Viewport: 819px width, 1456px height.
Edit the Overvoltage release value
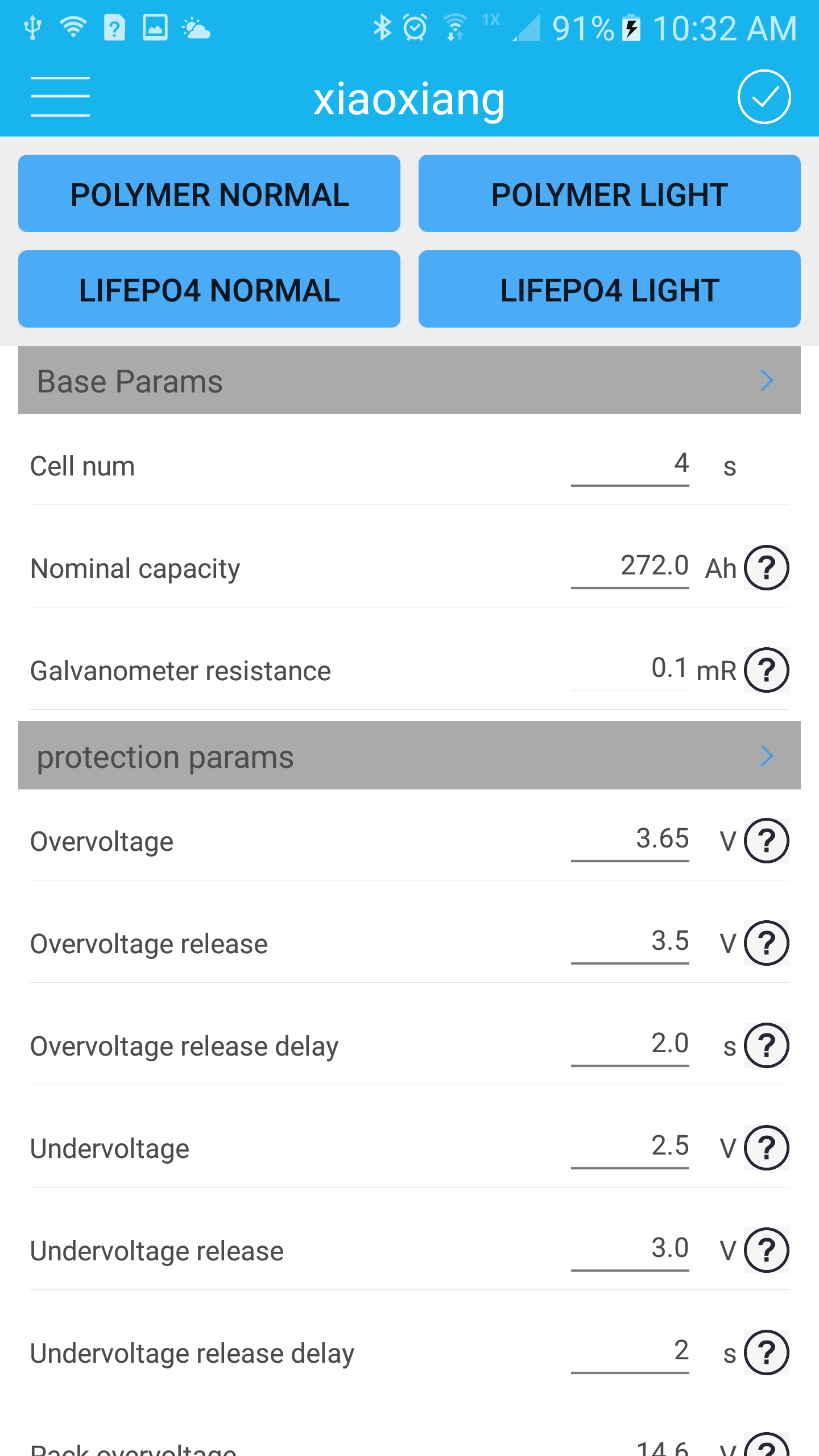point(630,942)
